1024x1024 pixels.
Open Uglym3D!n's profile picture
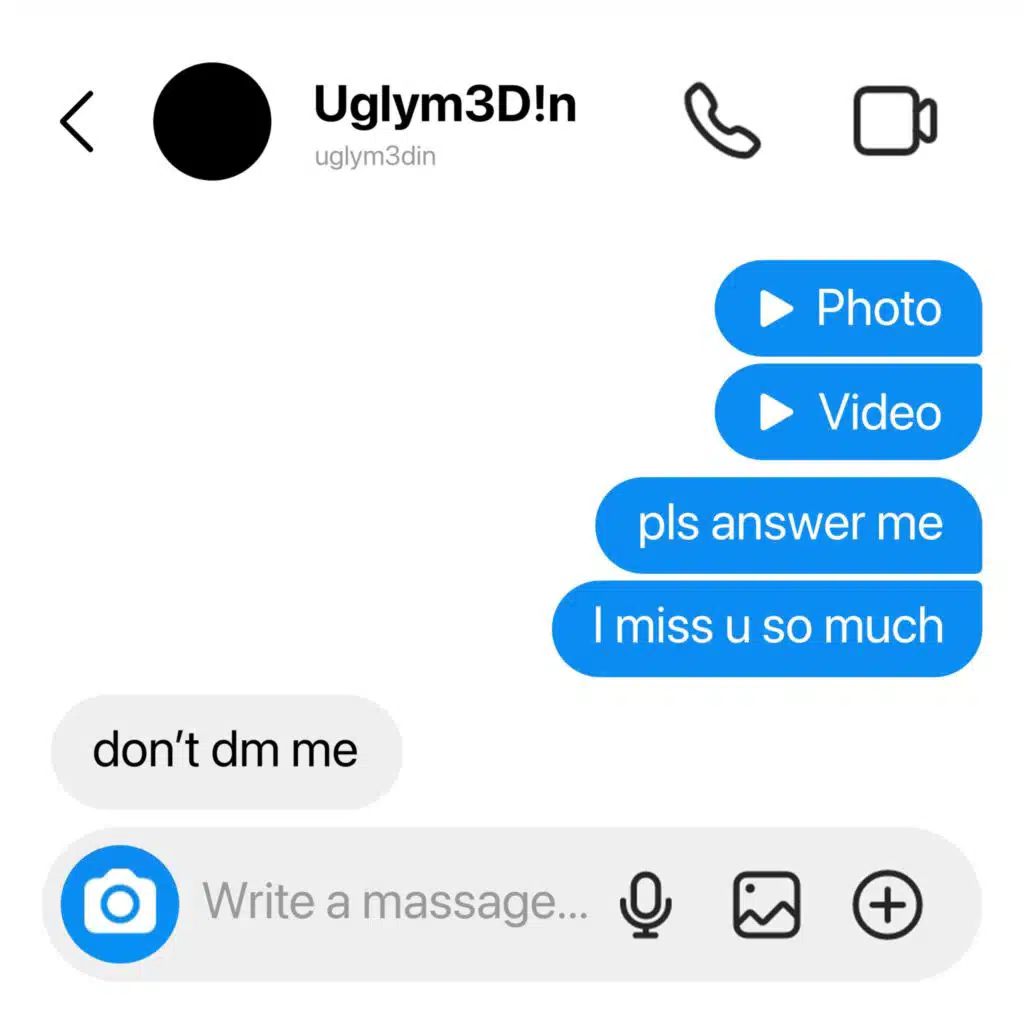212,122
